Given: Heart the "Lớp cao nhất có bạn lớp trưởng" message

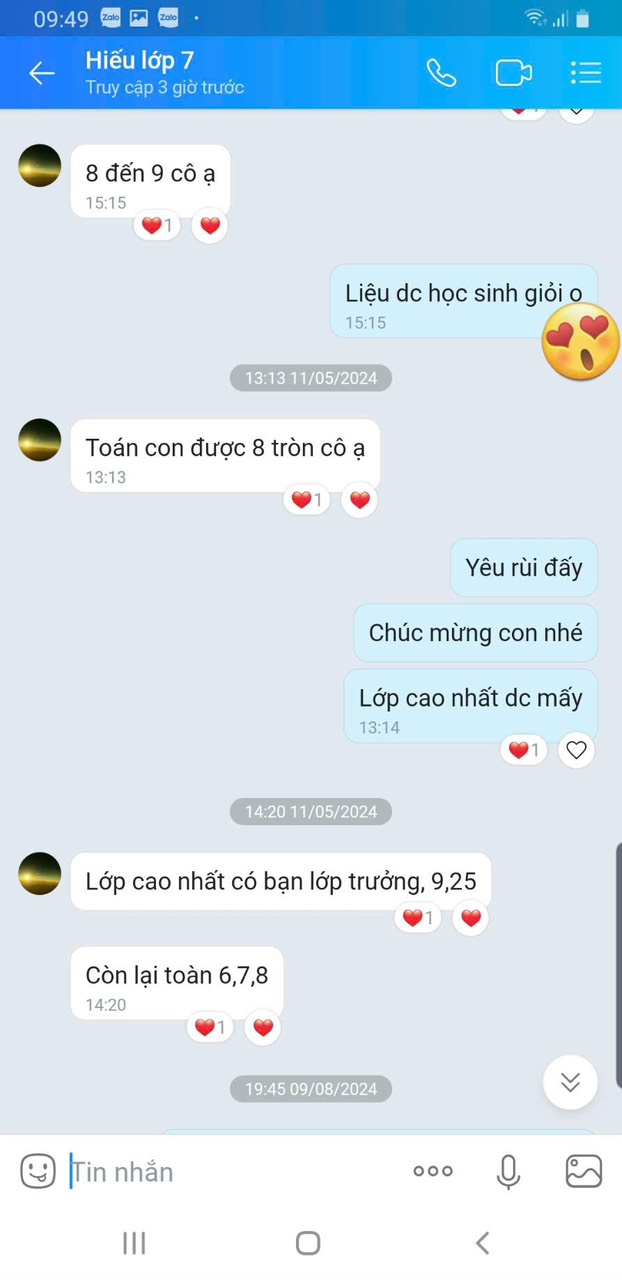Looking at the screenshot, I should pyautogui.click(x=471, y=918).
